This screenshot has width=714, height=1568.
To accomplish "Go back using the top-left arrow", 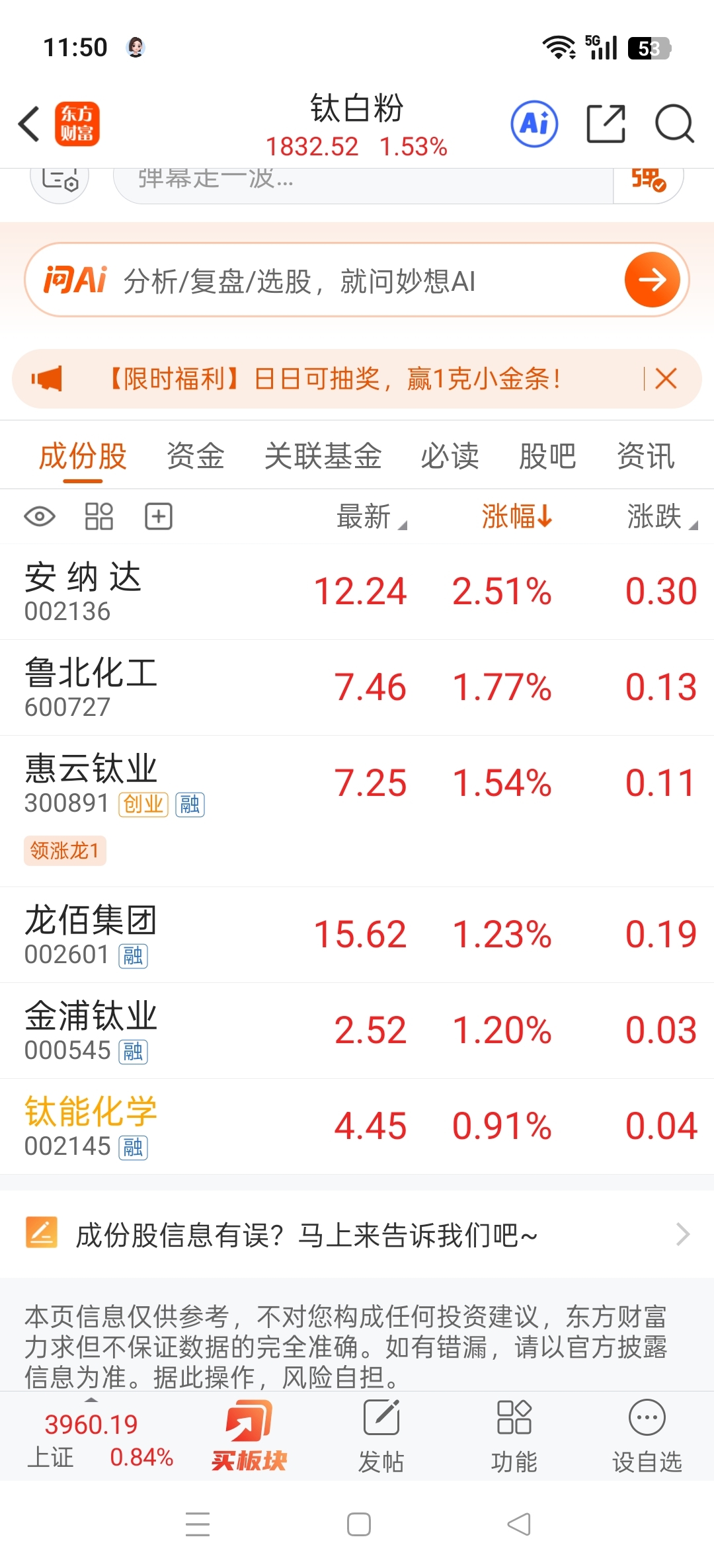I will pos(30,124).
